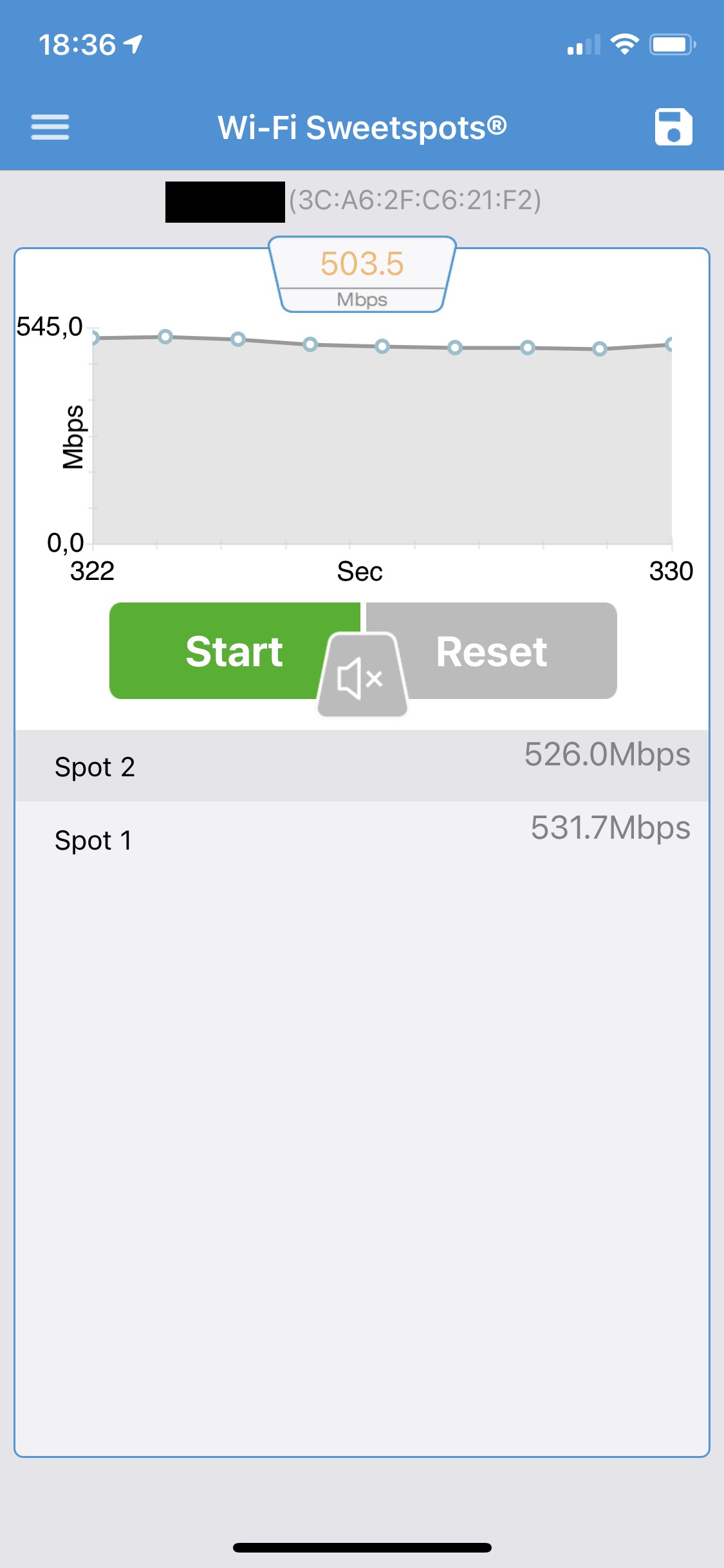
Task: Open the hamburger menu
Action: pyautogui.click(x=50, y=127)
